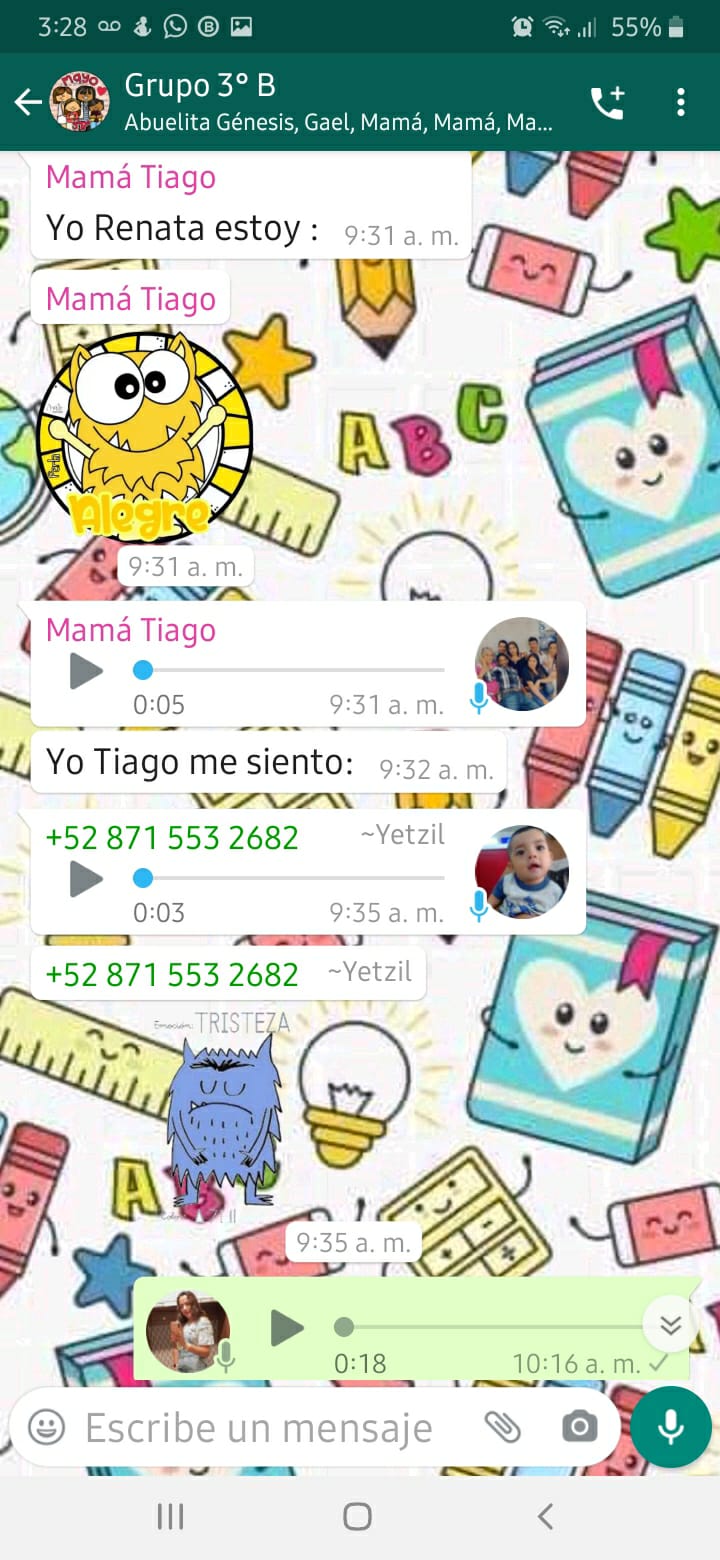The width and height of the screenshot is (720, 1560).
Task: Attach a file with the paperclip
Action: pyautogui.click(x=503, y=1427)
